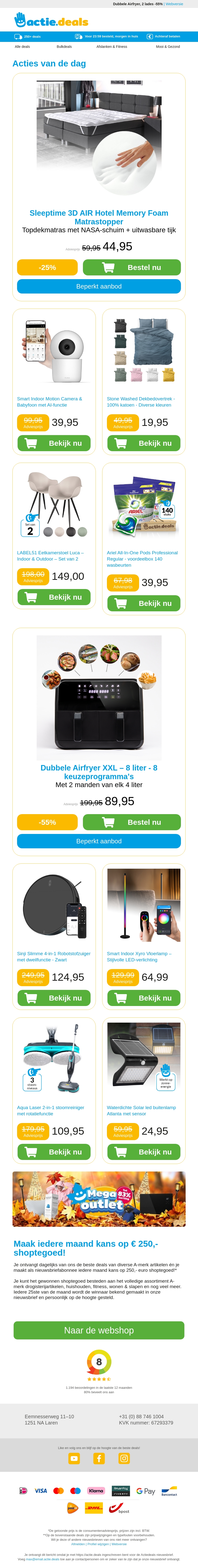Go to the Alle deals category
Image resolution: width=198 pixels, height=1568 pixels.
(x=23, y=46)
